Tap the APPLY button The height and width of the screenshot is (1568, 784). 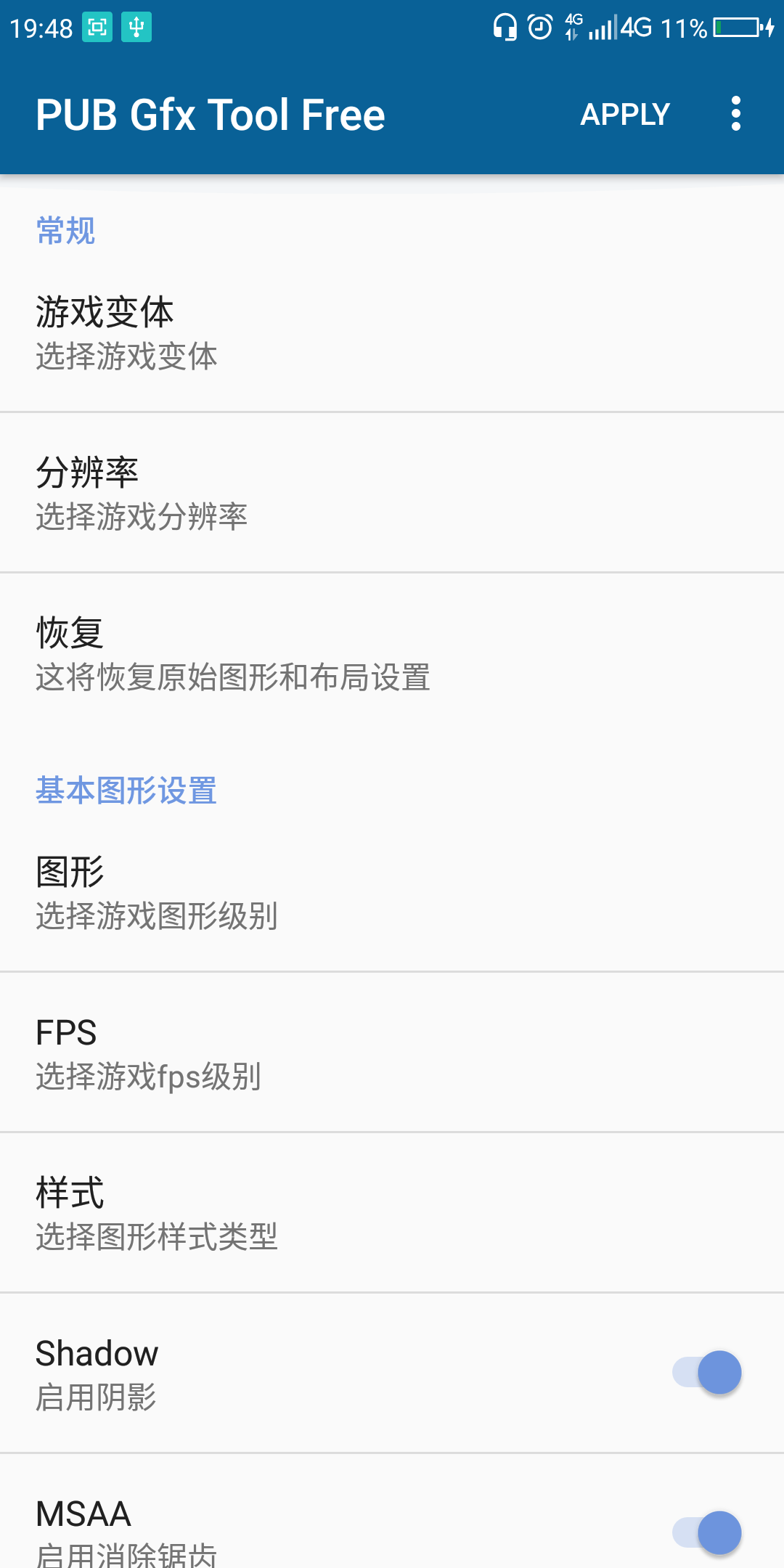coord(626,113)
